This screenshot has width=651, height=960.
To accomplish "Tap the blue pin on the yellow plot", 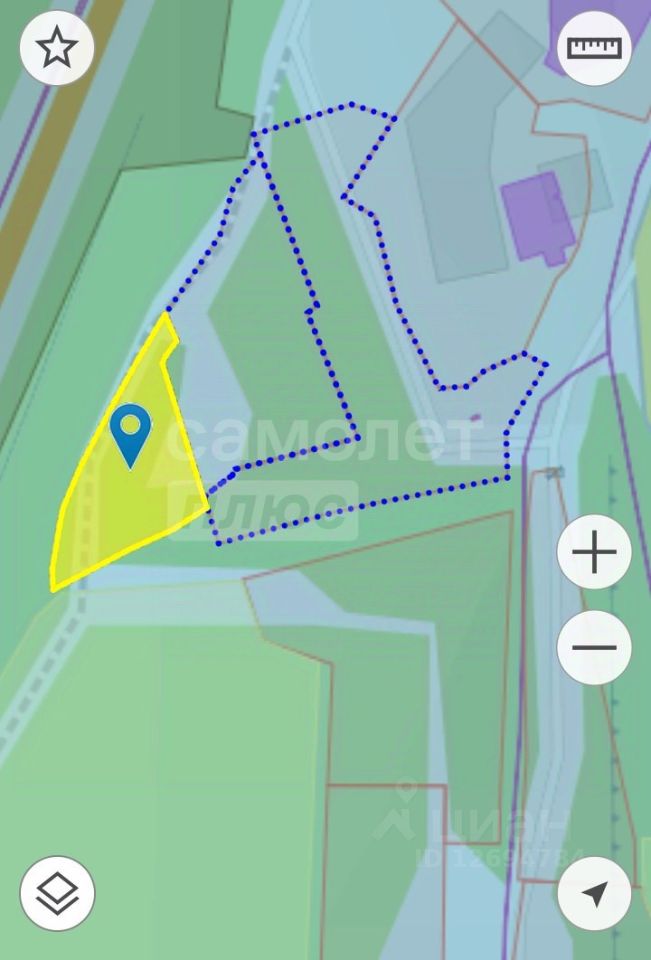I will [130, 433].
